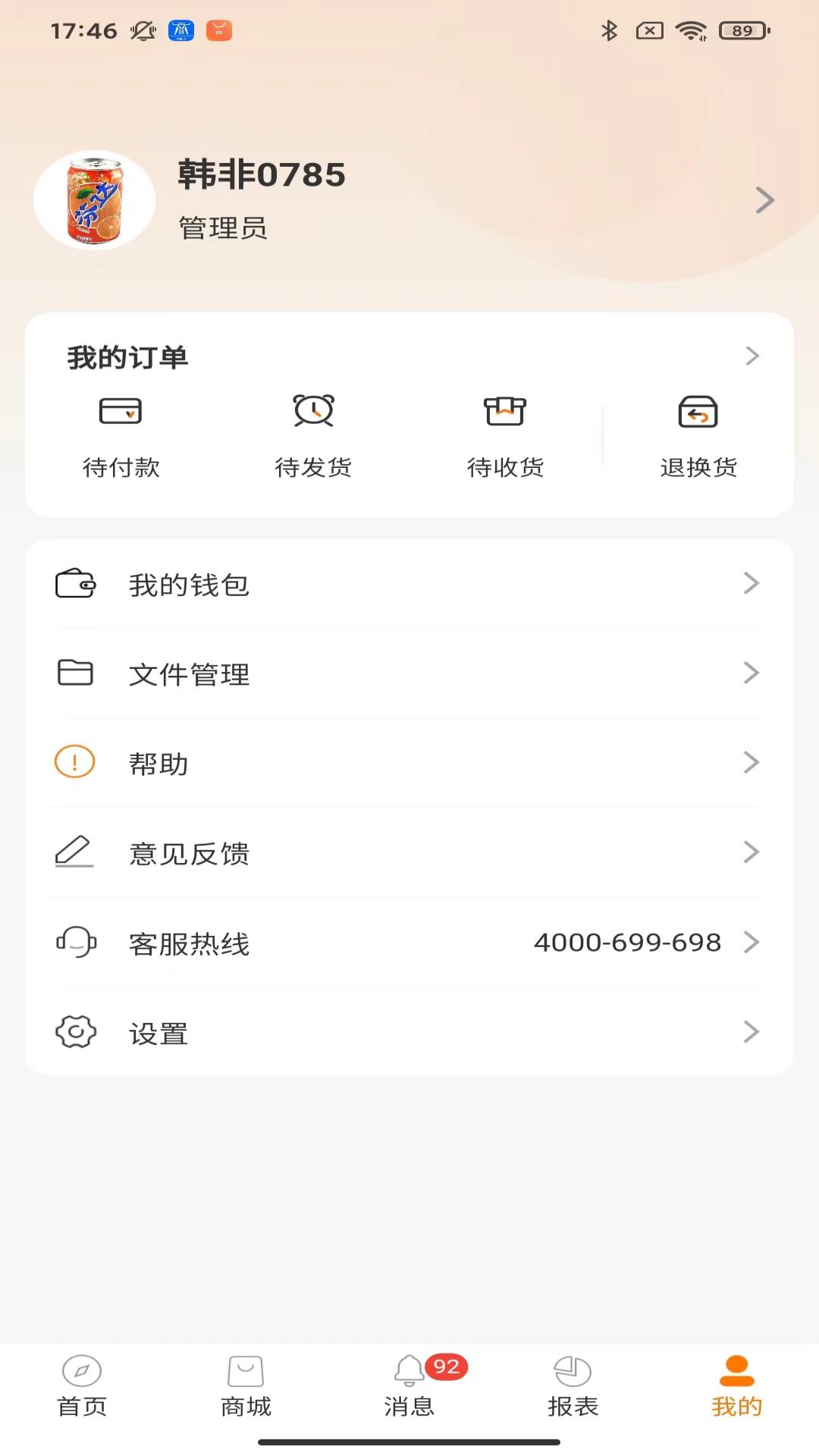The height and width of the screenshot is (1456, 819).
Task: Open 我的钱包 wallet
Action: point(409,584)
